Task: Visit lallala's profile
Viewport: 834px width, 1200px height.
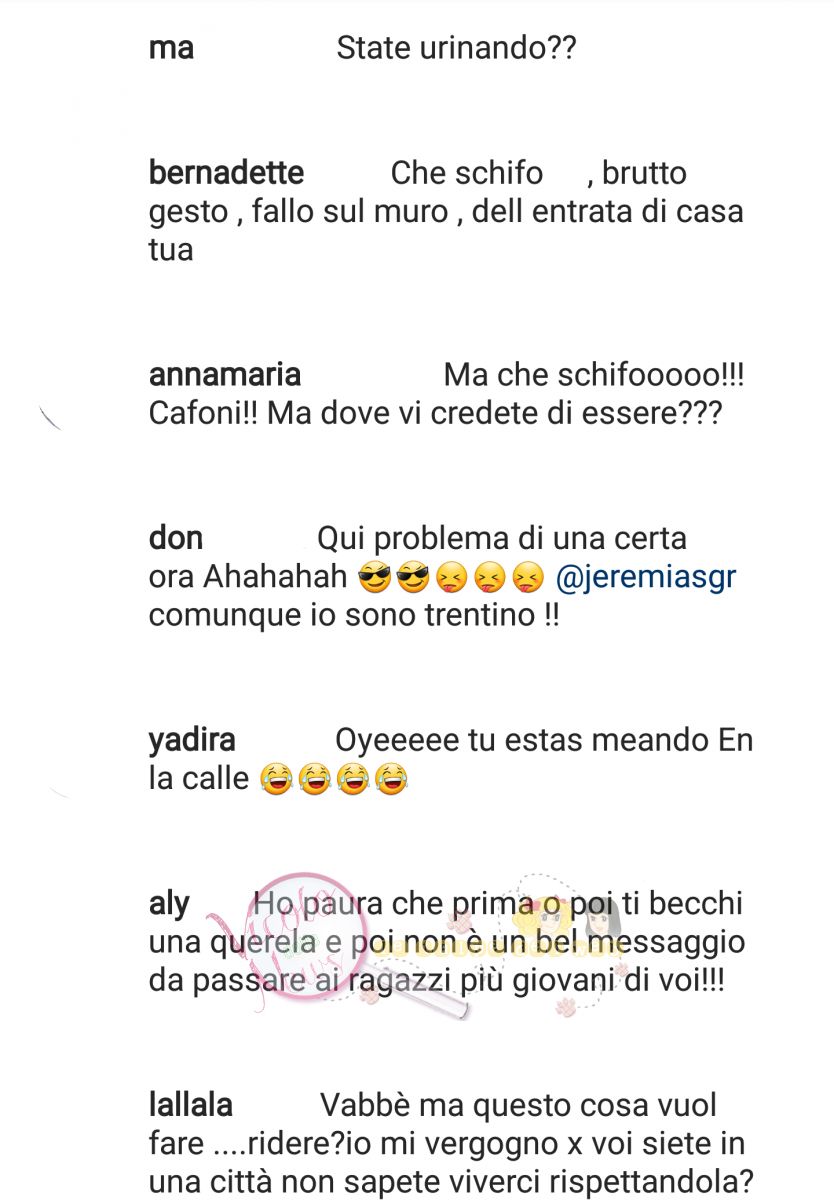Action: [x=190, y=1105]
